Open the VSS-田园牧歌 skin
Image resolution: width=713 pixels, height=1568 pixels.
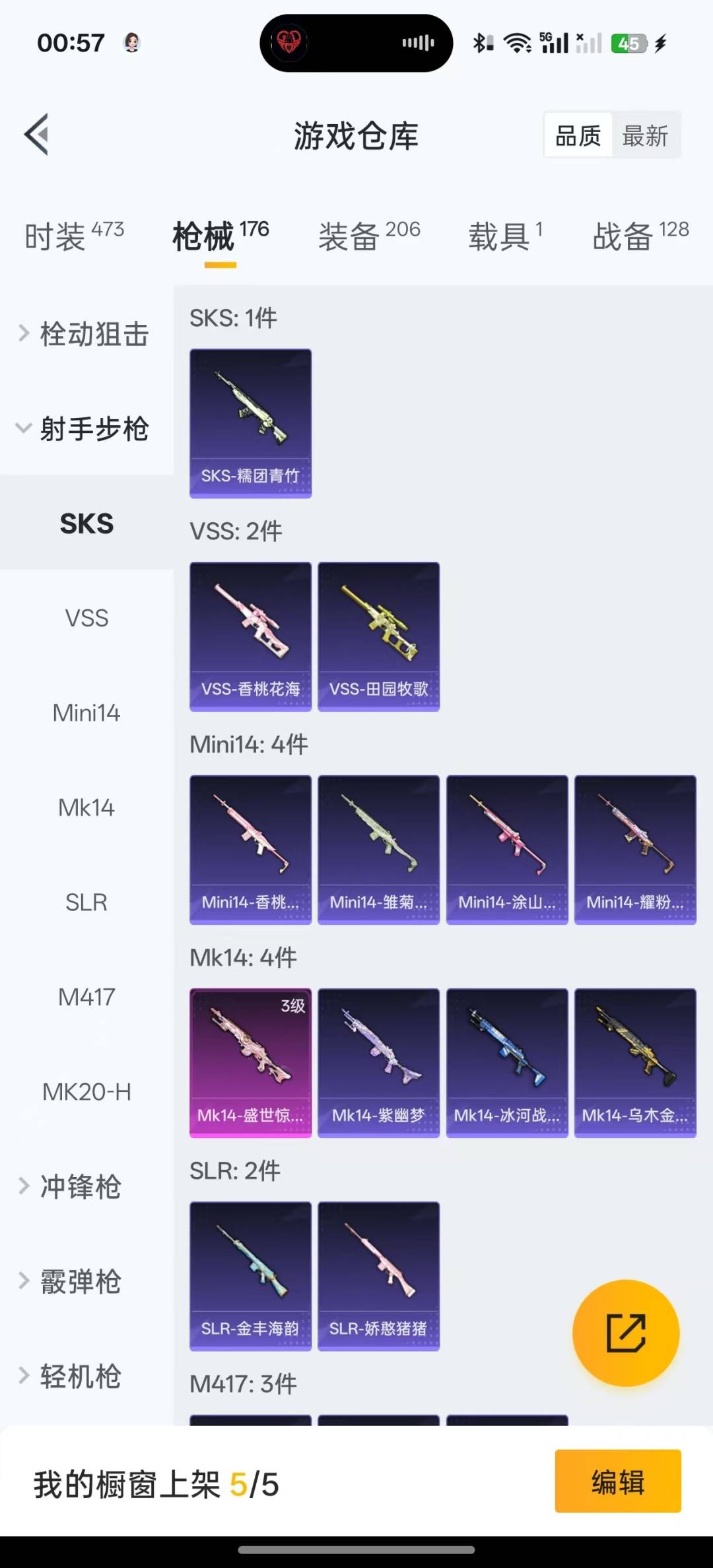(x=378, y=636)
